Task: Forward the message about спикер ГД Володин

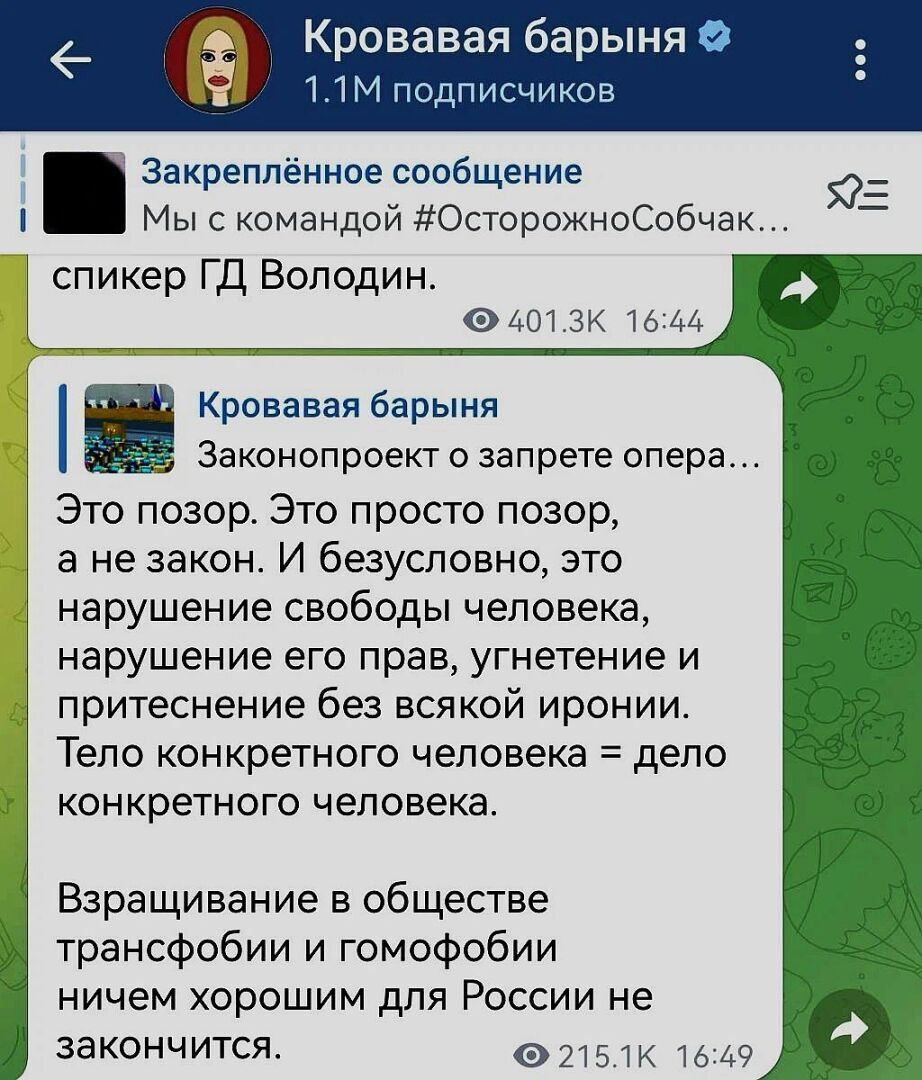Action: pyautogui.click(x=799, y=289)
